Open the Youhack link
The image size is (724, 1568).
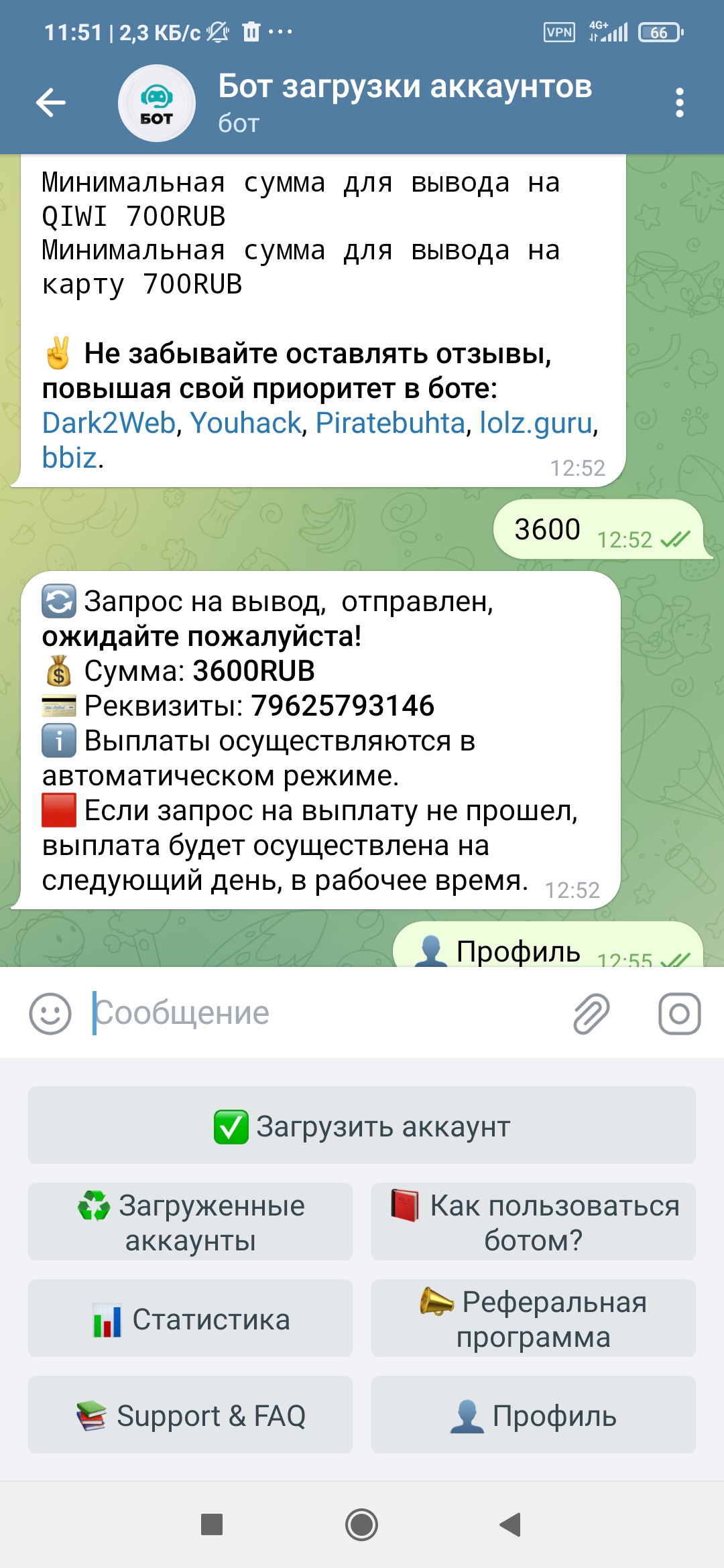point(245,423)
